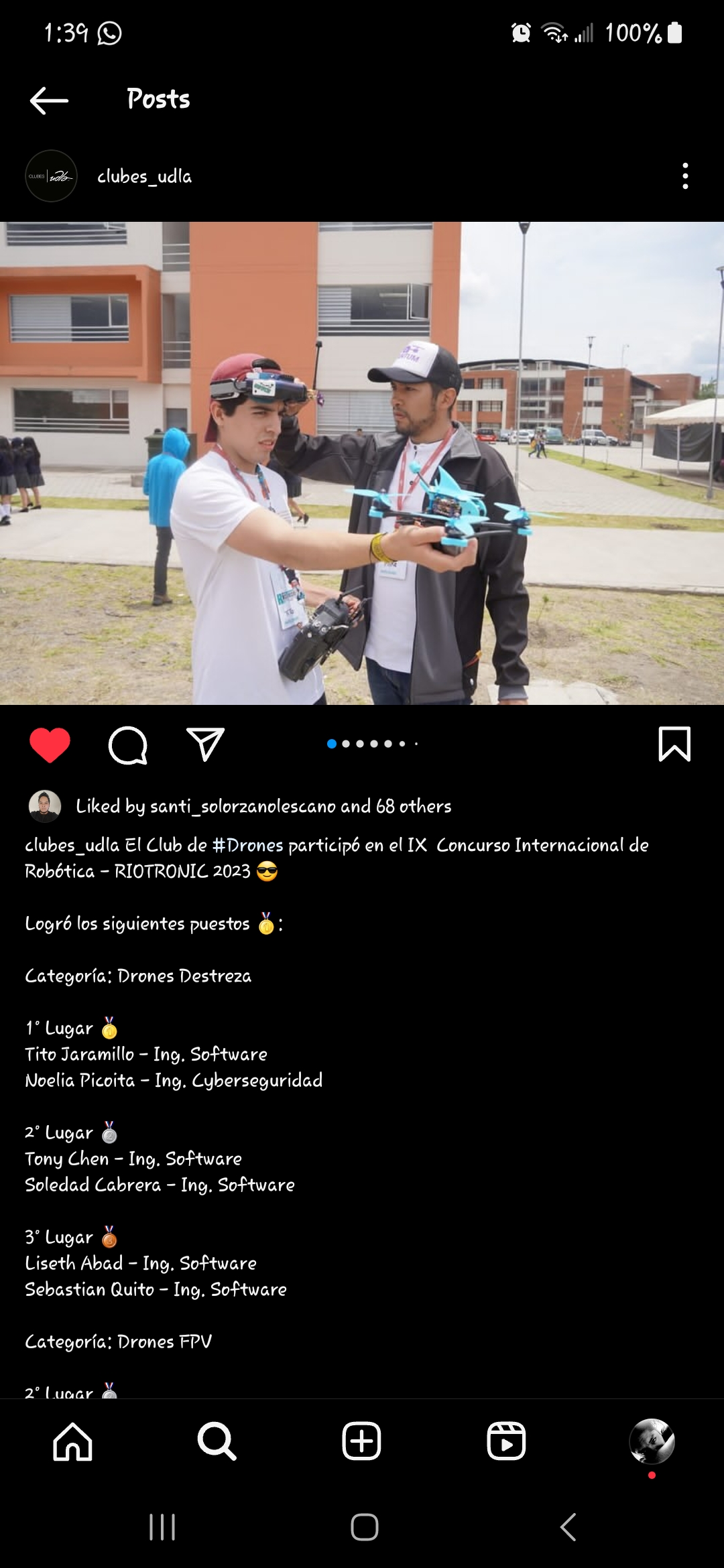This screenshot has height=1568, width=724.
Task: Unlike the post with the red heart
Action: pos(50,744)
